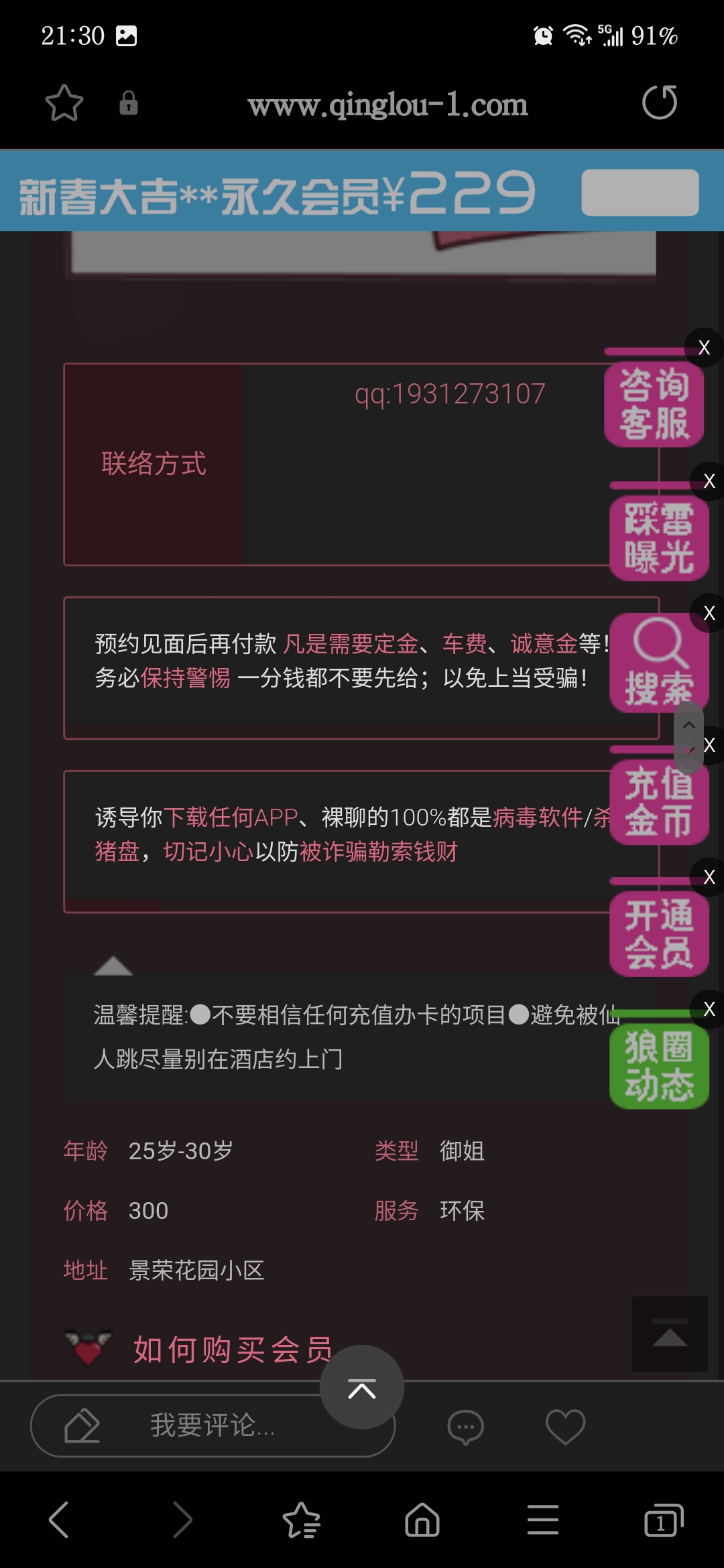
Task: Open comments via the speech bubble icon
Action: (x=465, y=1427)
